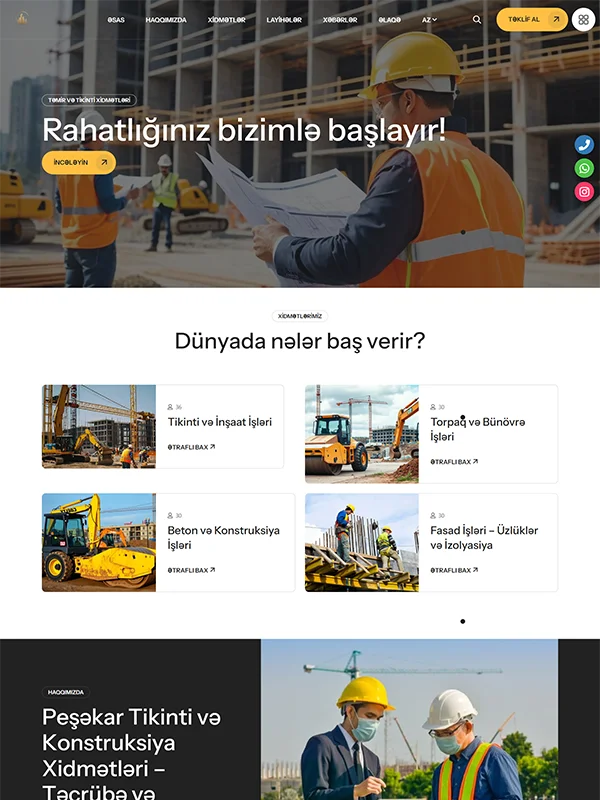Open Instagram floating icon
600x800 pixels.
pyautogui.click(x=584, y=192)
